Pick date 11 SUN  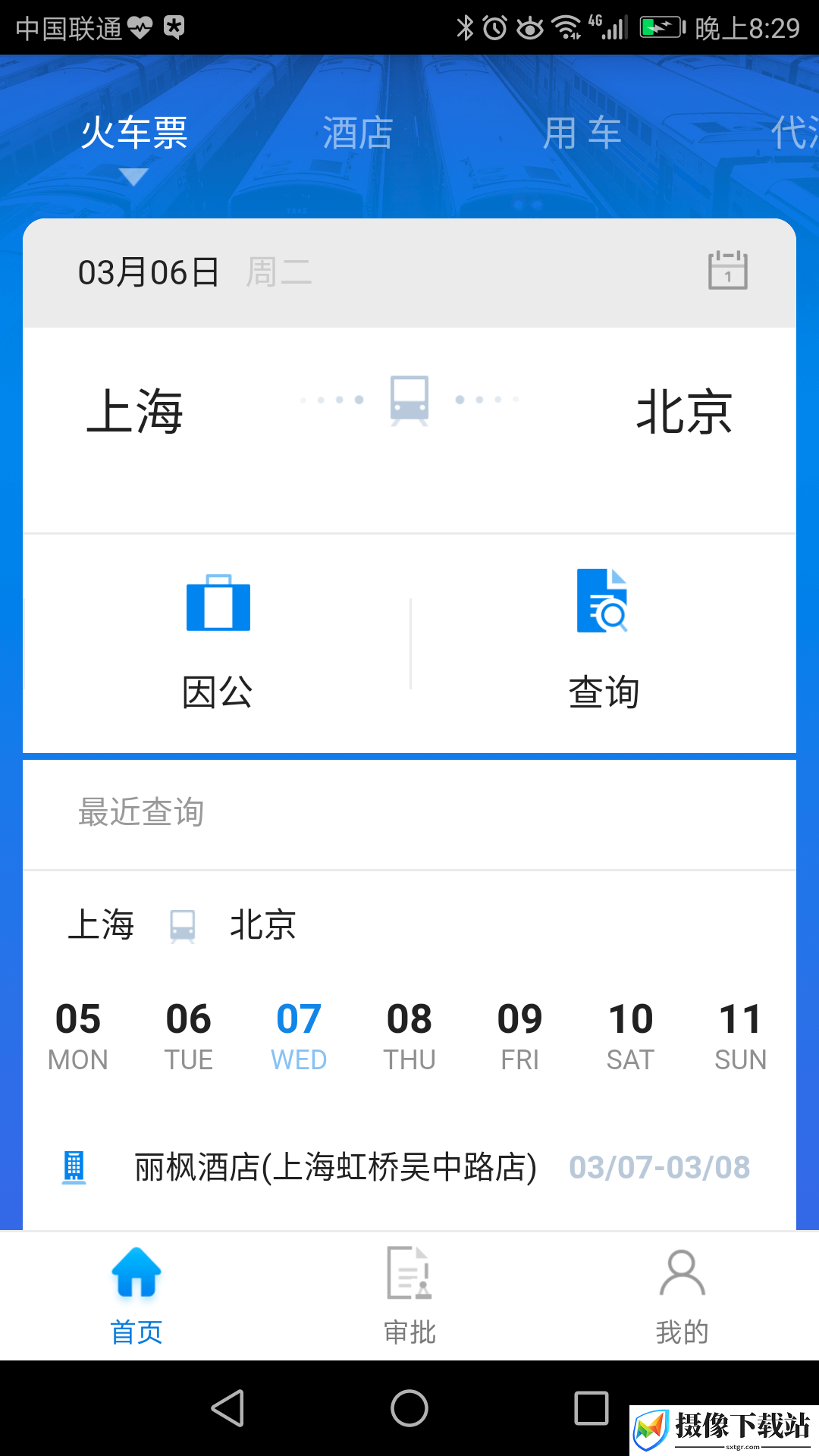coord(741,1036)
